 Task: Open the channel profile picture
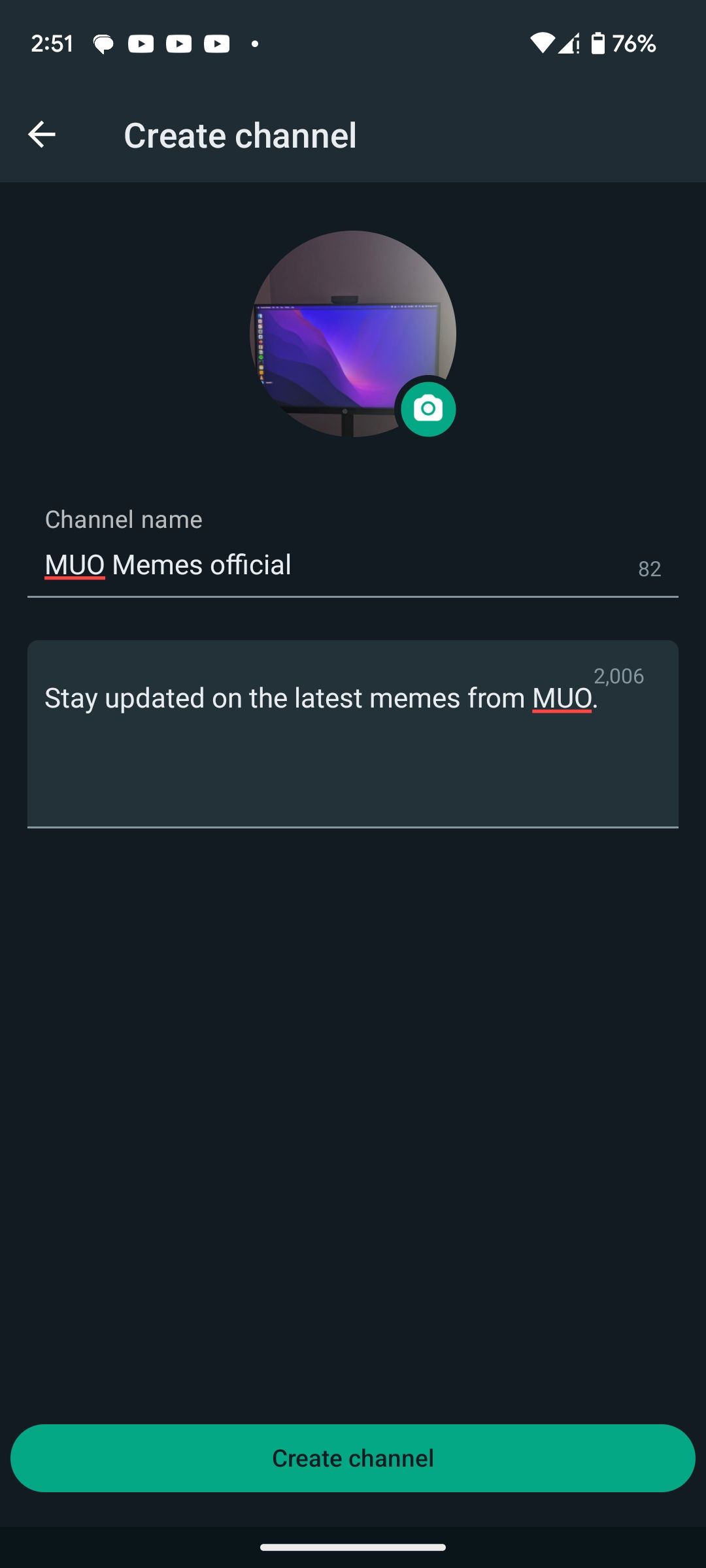[x=340, y=327]
